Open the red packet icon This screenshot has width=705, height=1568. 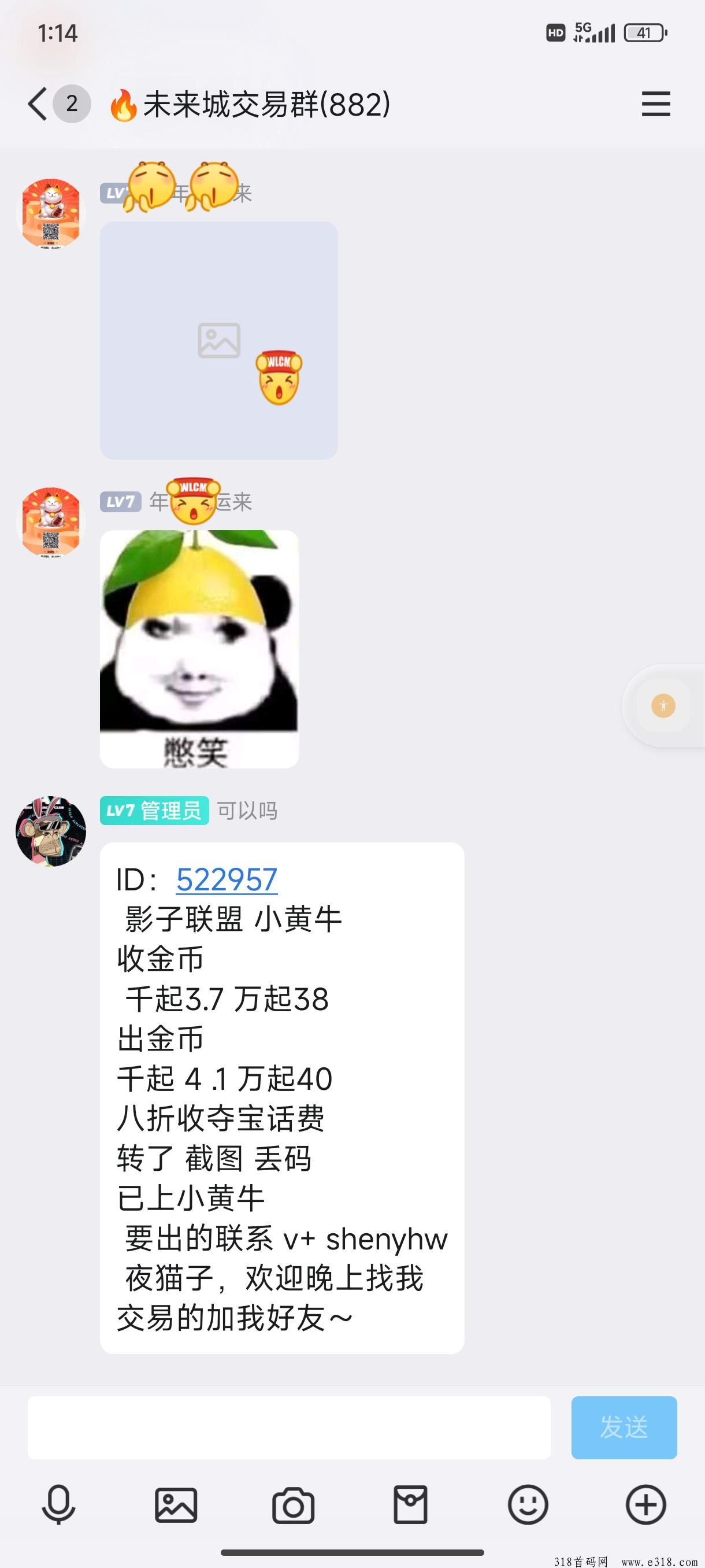411,1505
